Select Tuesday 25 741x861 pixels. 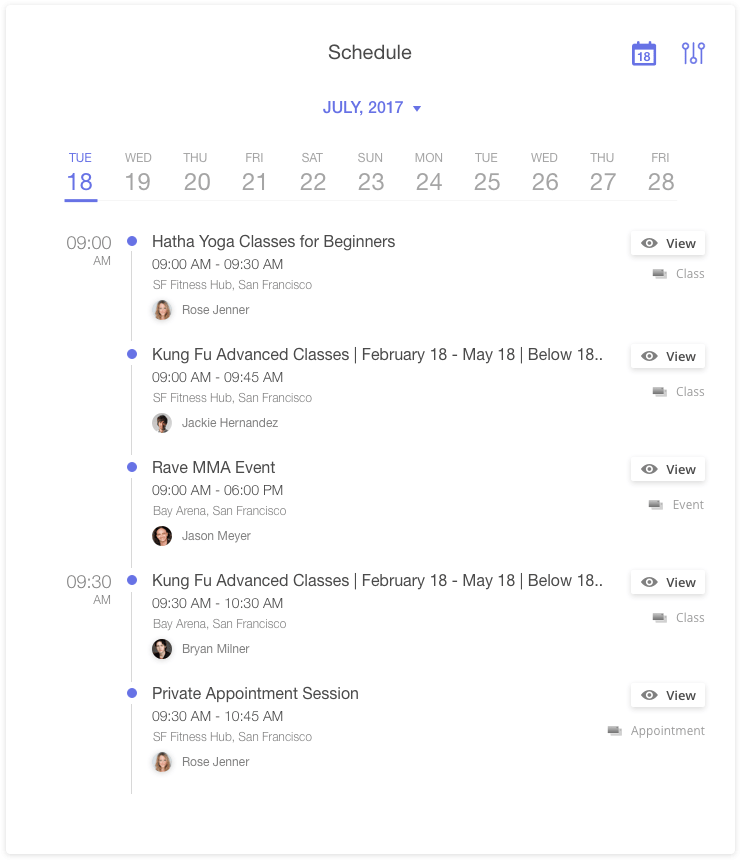[487, 173]
